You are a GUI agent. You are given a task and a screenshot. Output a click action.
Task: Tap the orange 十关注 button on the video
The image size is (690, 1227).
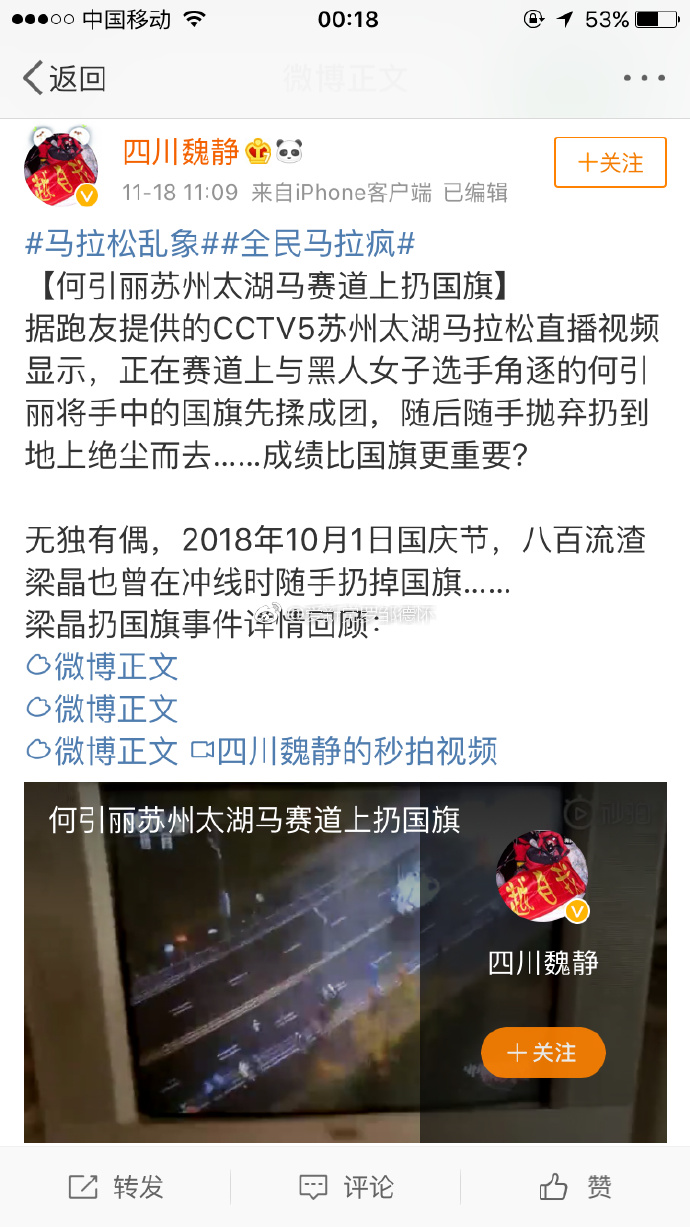[543, 1053]
